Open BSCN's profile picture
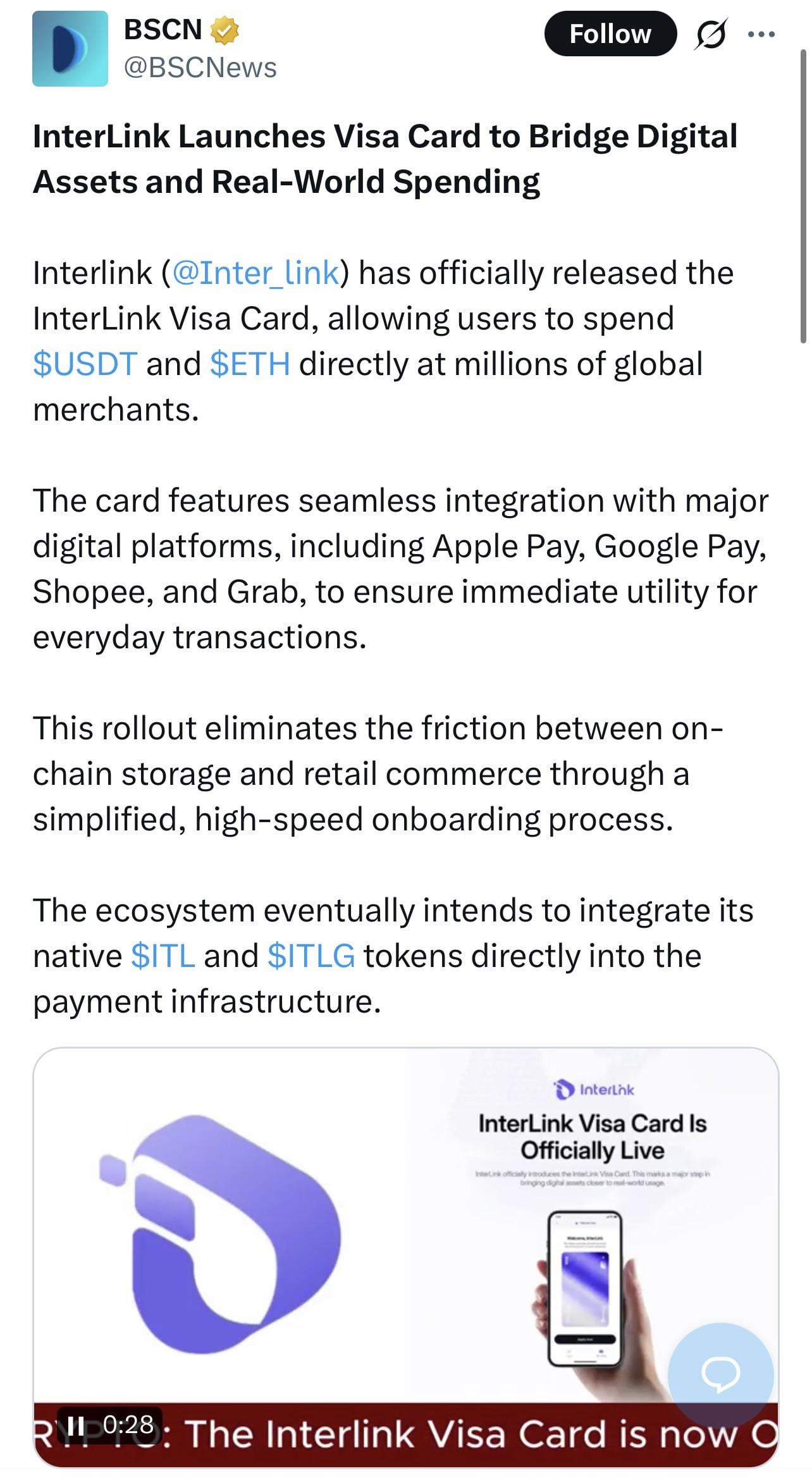This screenshot has height=1478, width=812. click(x=70, y=49)
